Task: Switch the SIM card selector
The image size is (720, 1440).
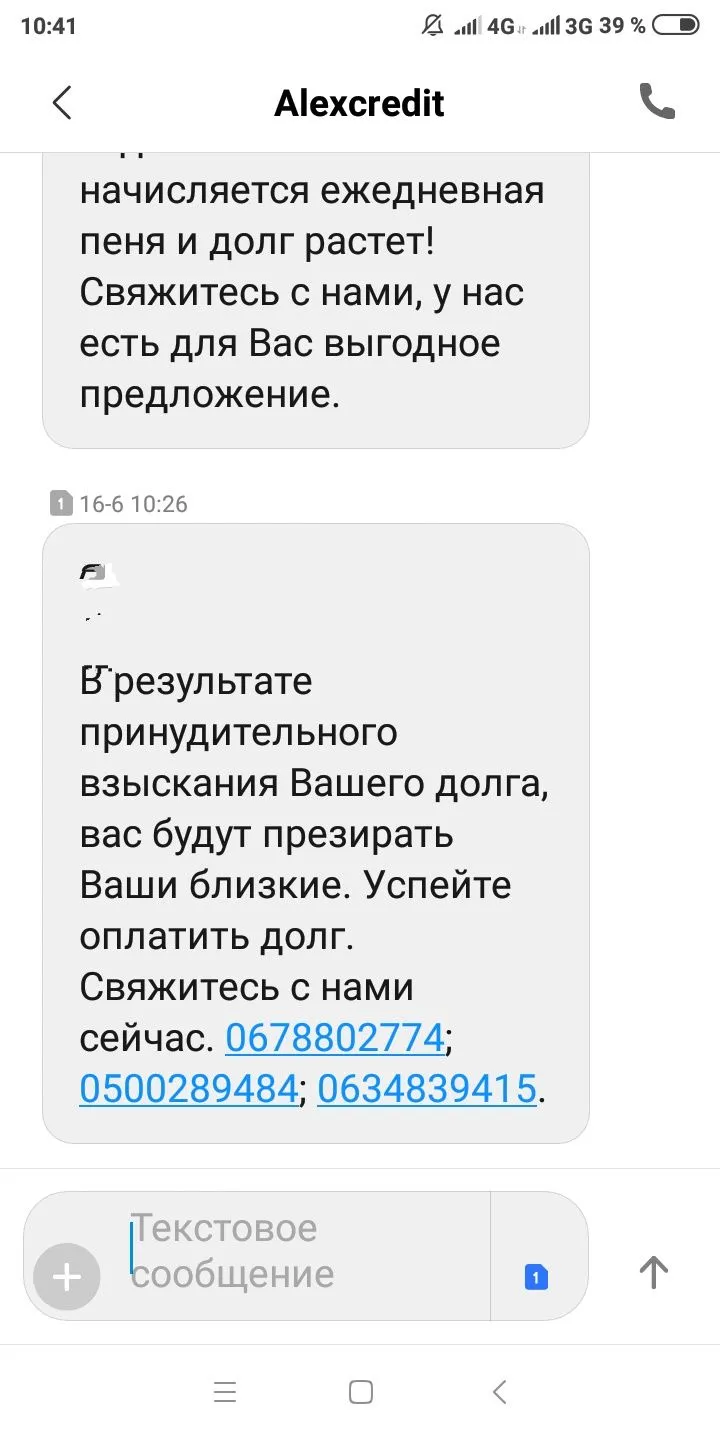Action: [x=536, y=1277]
